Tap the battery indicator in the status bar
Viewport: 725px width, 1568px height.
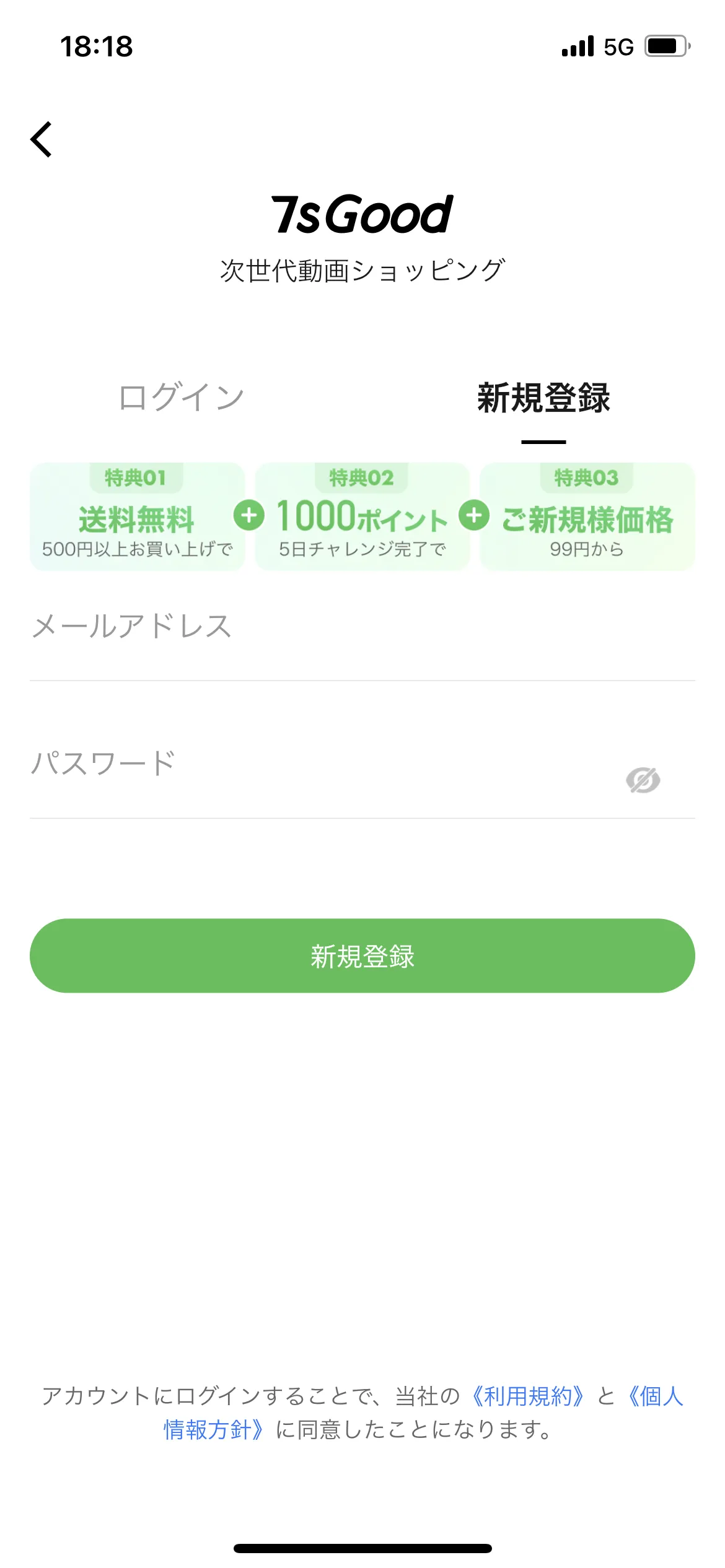[x=668, y=45]
